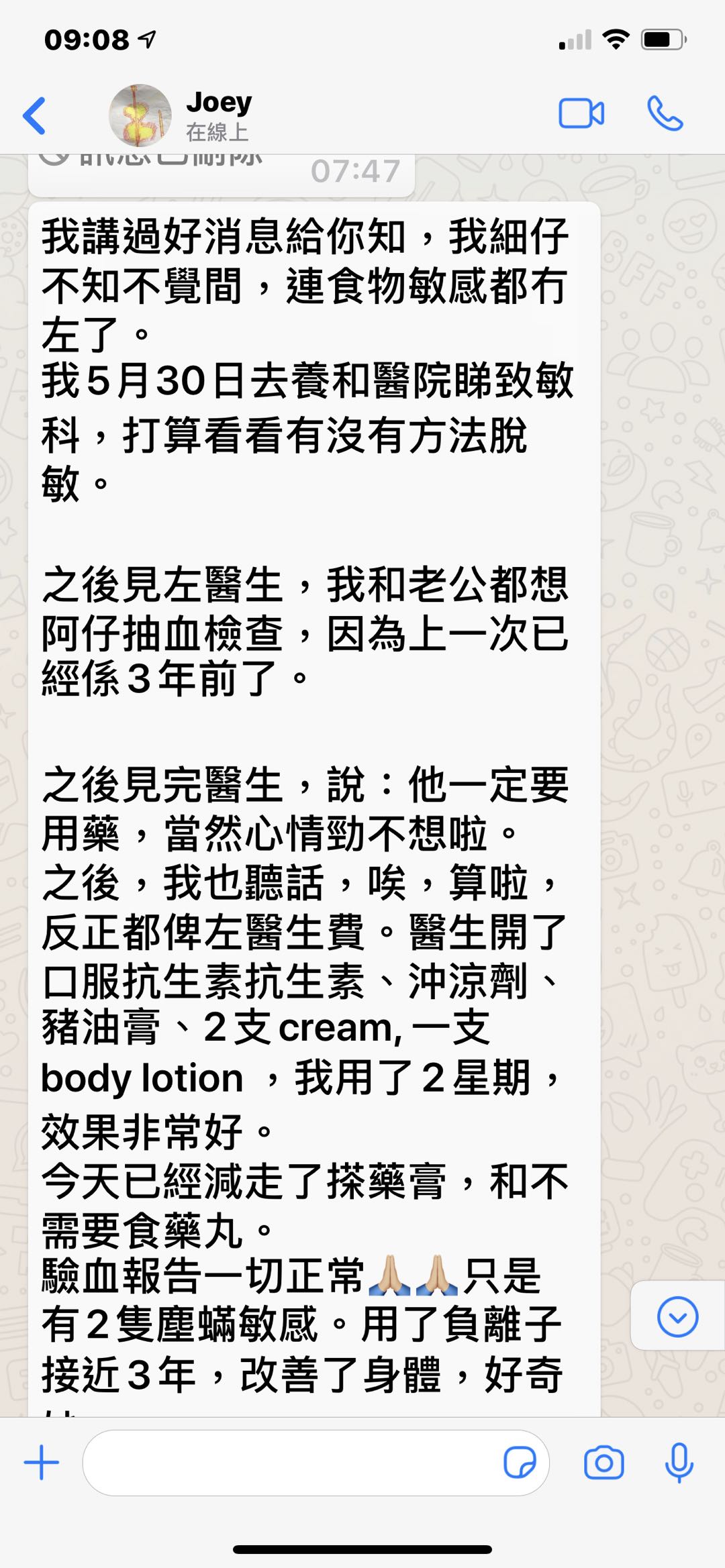Open Joey's contact info
This screenshot has height=1568, width=725.
pos(218,115)
